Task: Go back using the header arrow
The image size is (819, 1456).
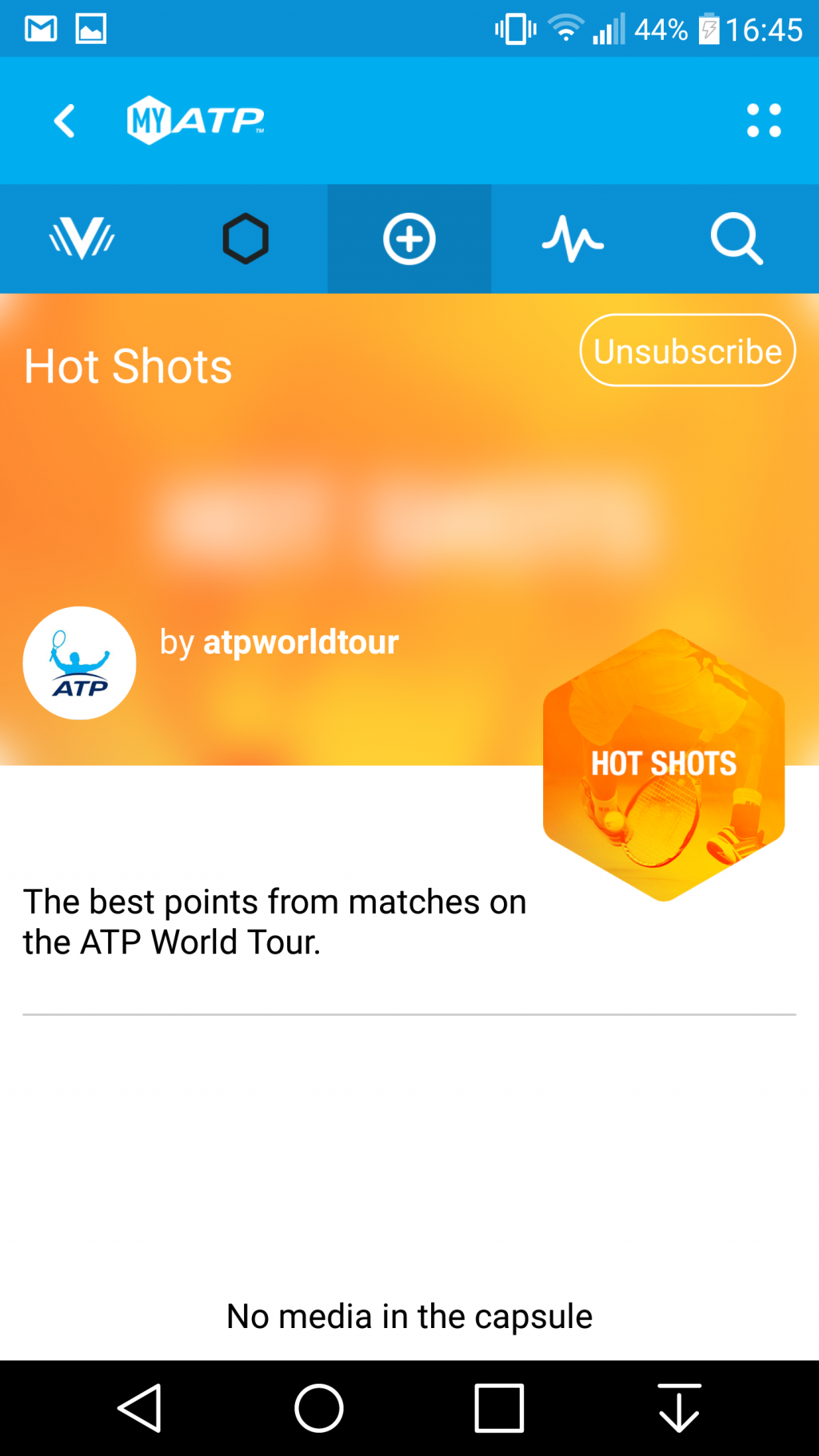Action: pos(64,121)
